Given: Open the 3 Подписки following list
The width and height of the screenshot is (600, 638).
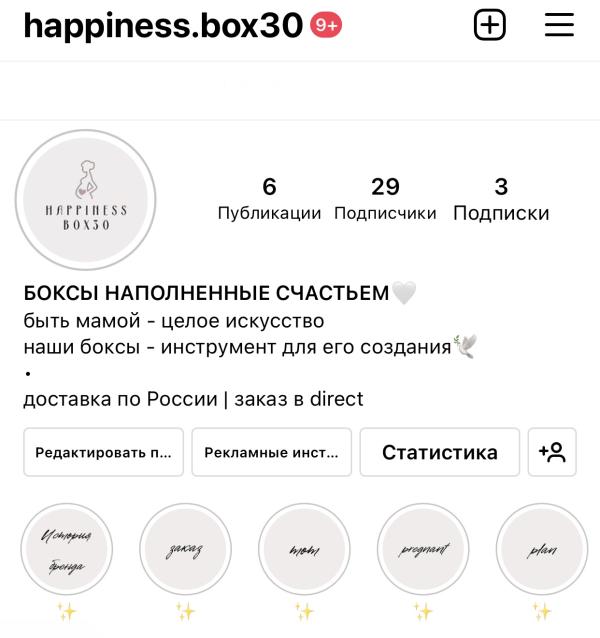Looking at the screenshot, I should [x=501, y=199].
